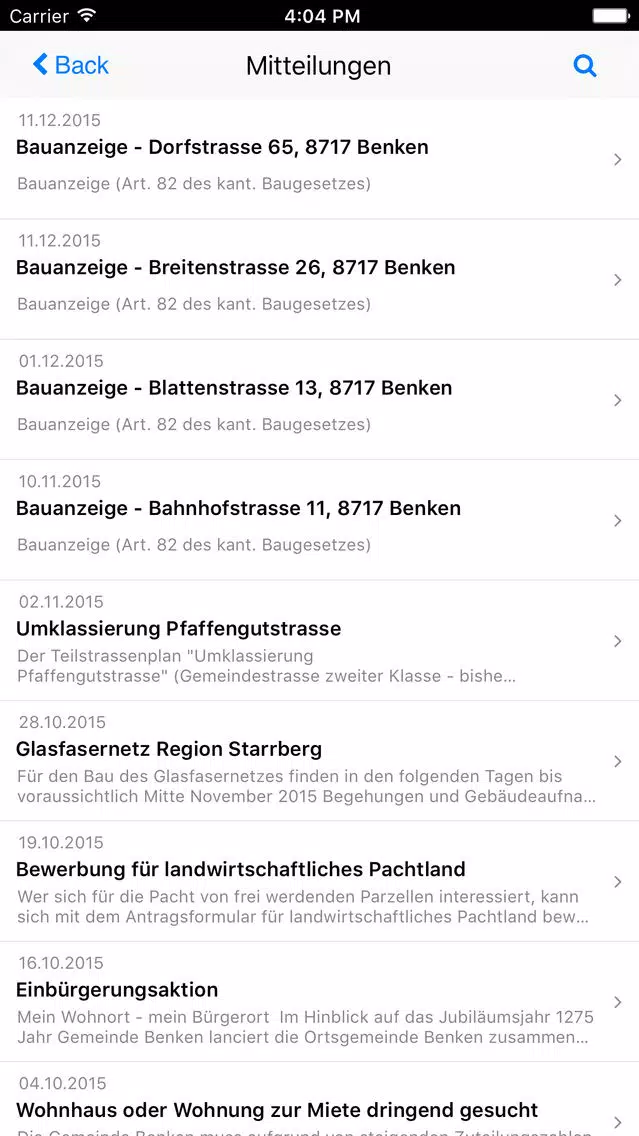Open Bauanzeige Bahnhofstrasse 11 notice
Screen dimensions: 639x1136
(x=320, y=519)
